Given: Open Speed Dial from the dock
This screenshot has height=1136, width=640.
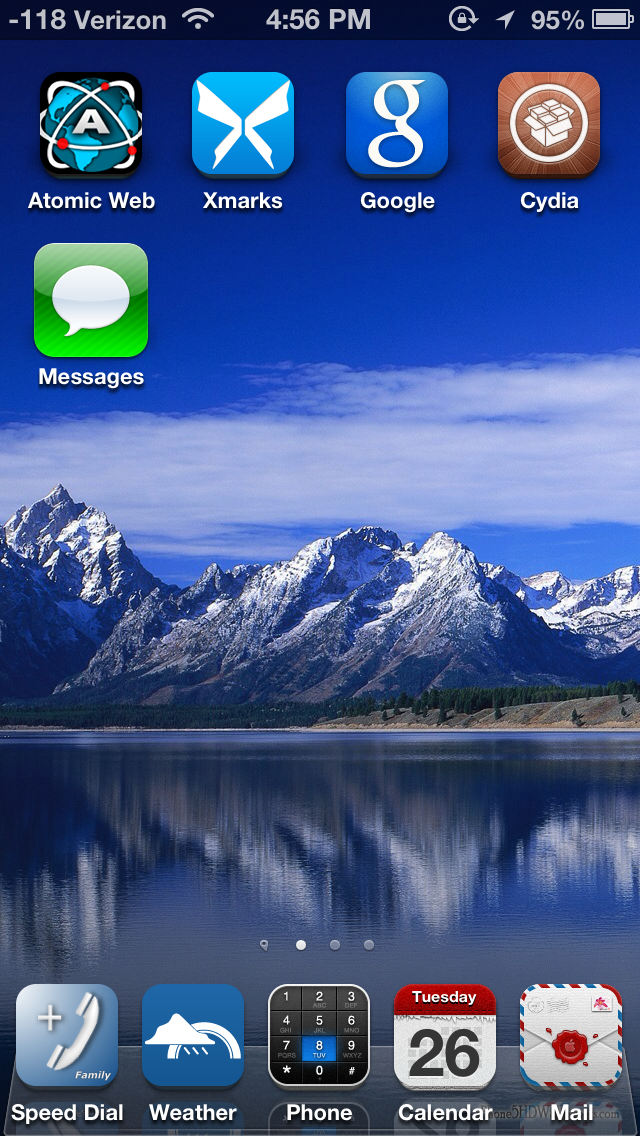Looking at the screenshot, I should [67, 1036].
